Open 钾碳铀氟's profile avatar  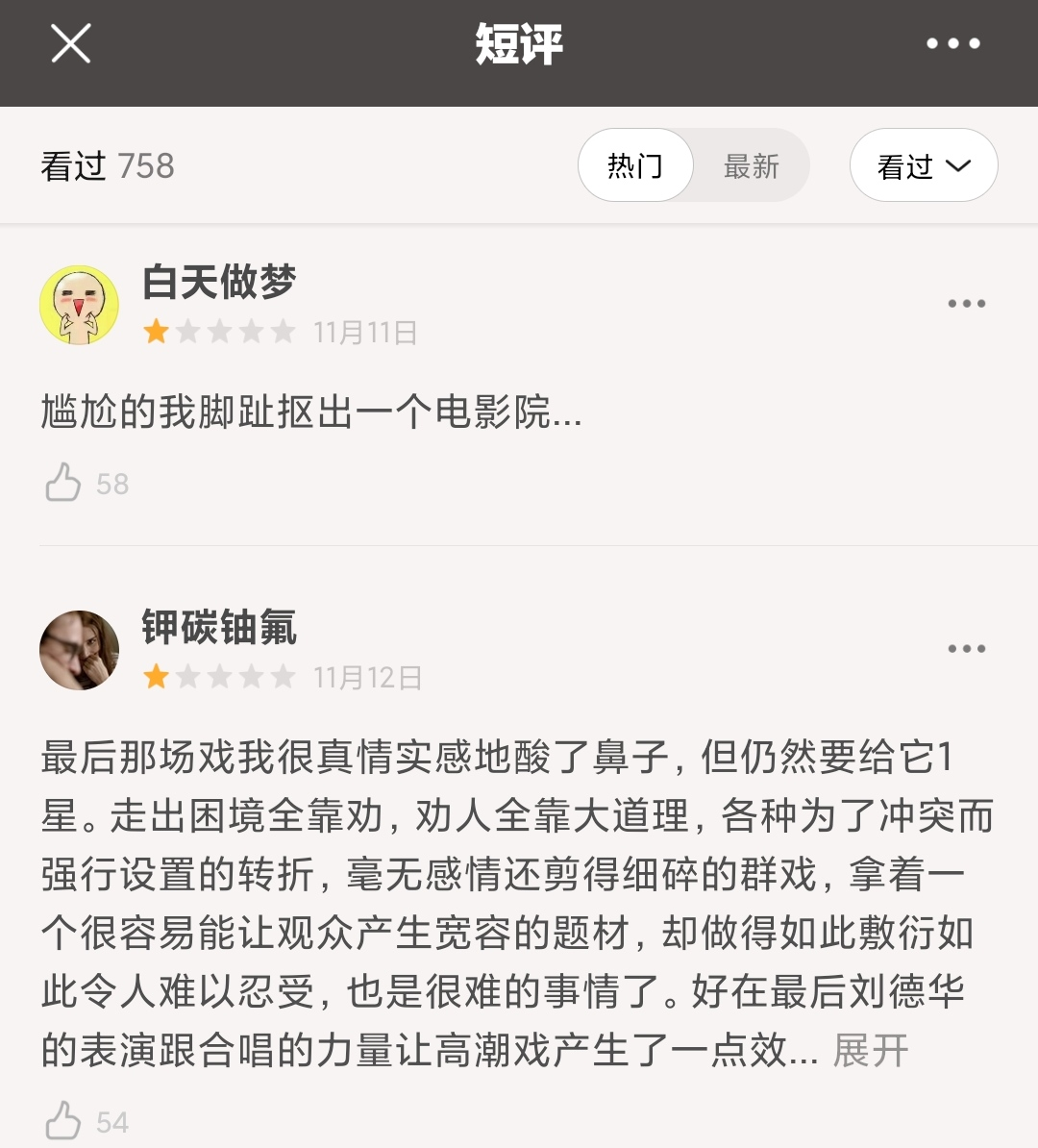click(79, 650)
